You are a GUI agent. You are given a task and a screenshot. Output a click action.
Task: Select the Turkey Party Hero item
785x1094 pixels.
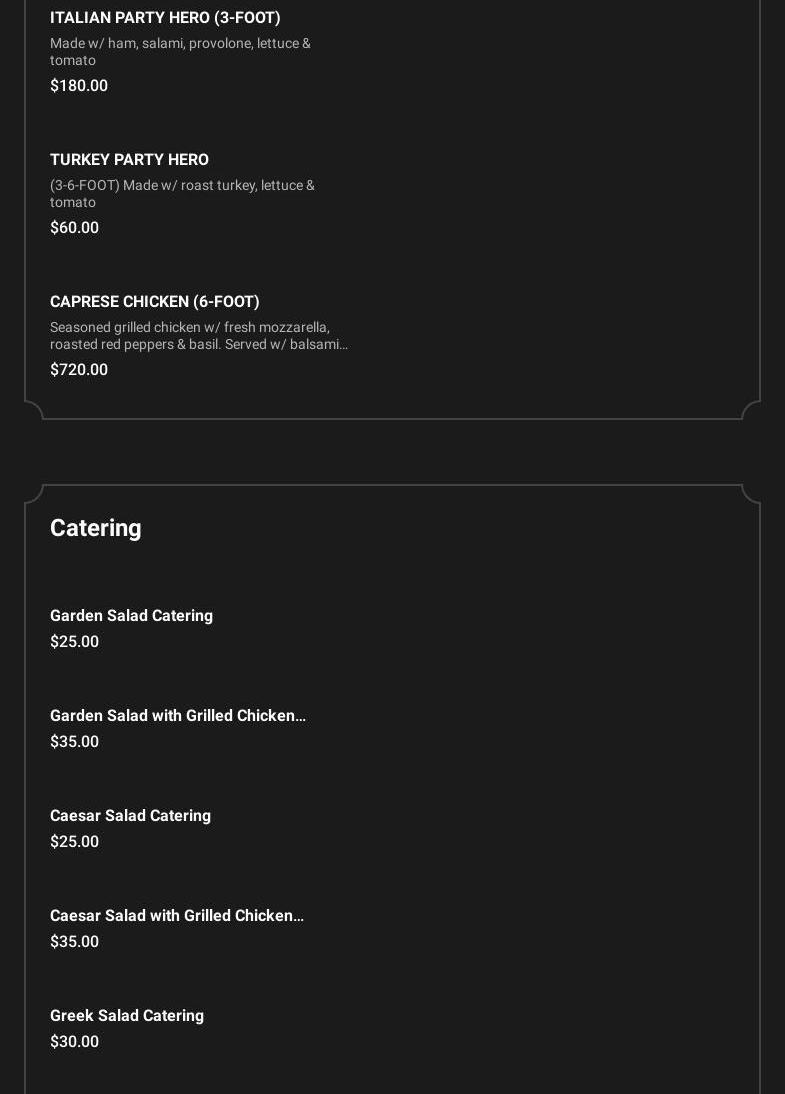click(129, 160)
